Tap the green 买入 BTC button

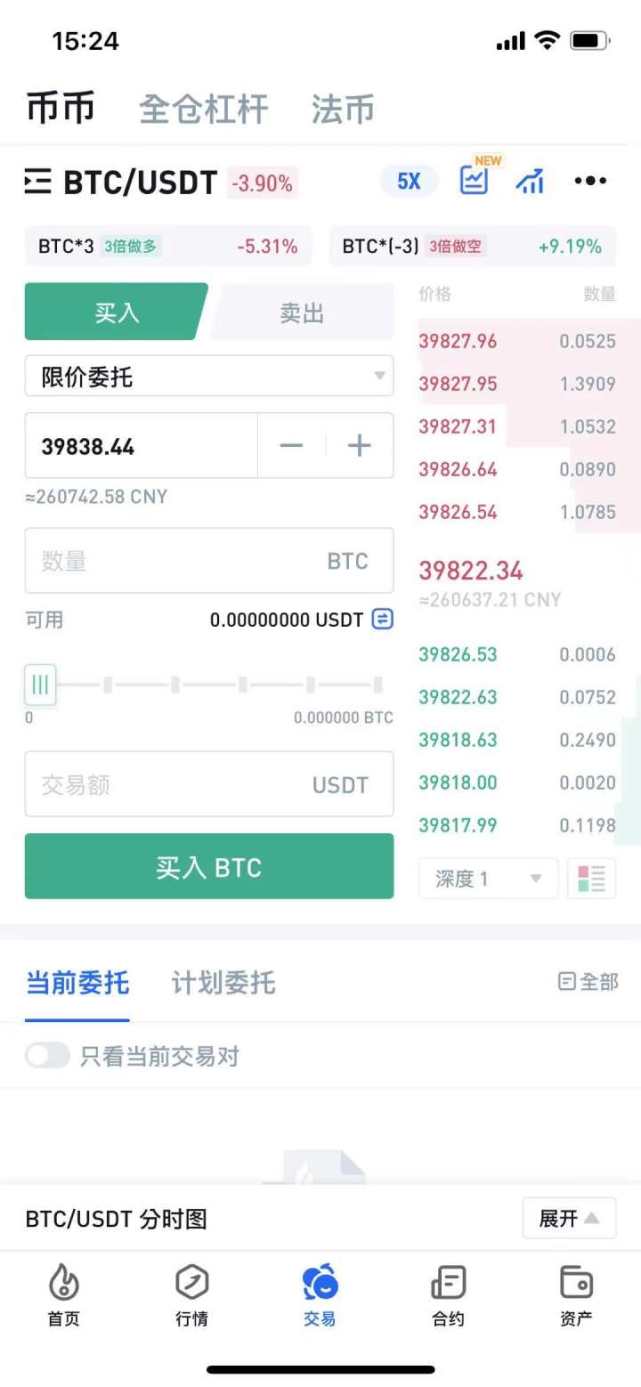click(x=209, y=867)
